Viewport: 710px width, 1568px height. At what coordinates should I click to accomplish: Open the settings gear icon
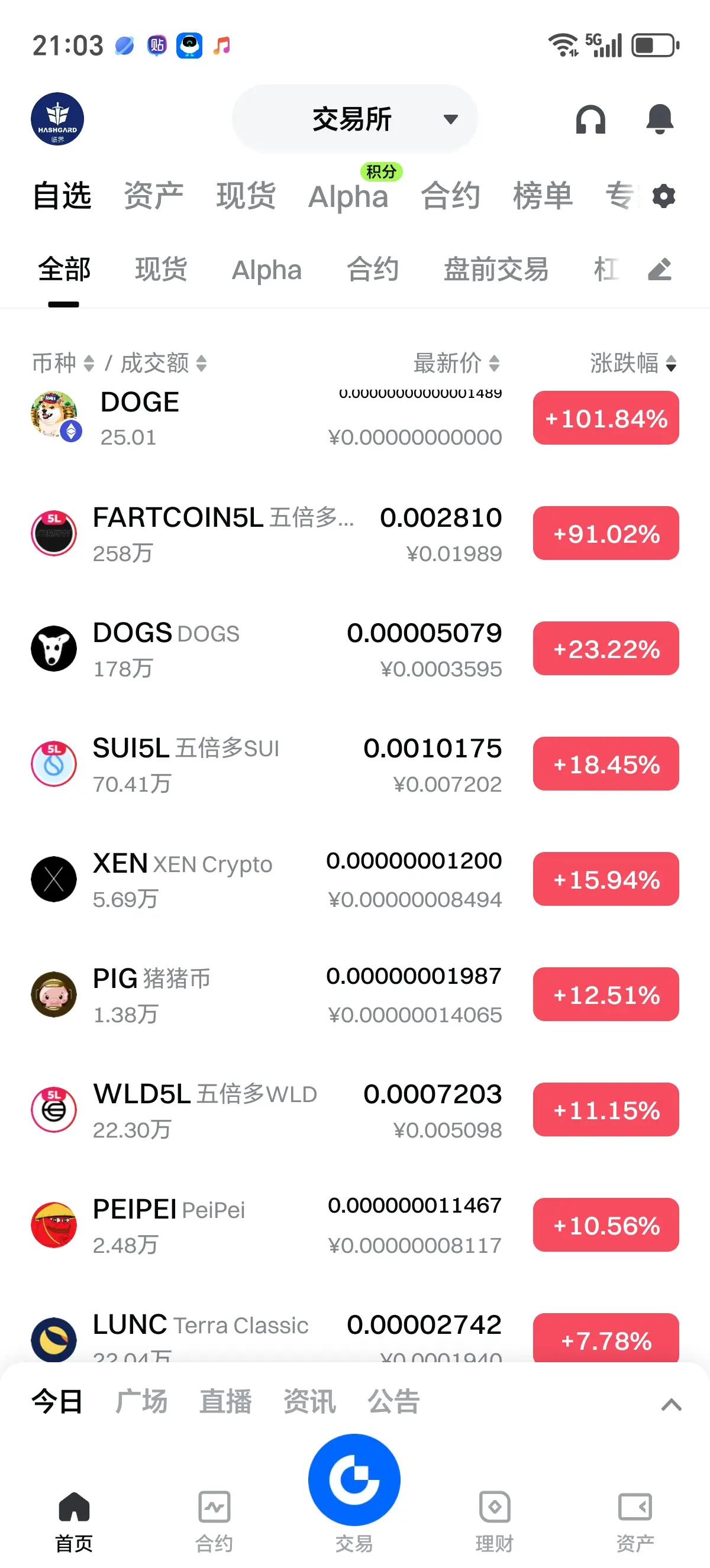tap(663, 197)
